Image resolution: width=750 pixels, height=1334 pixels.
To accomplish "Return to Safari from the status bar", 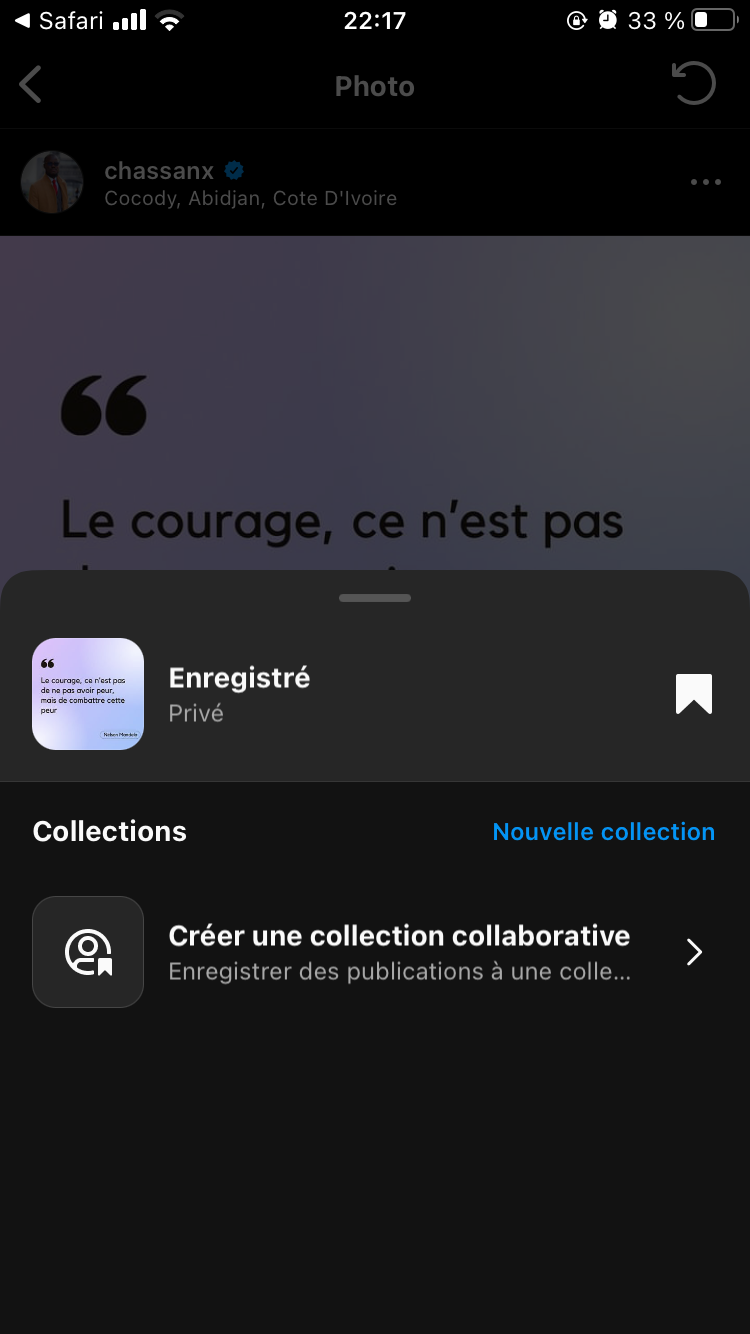I will click(x=58, y=20).
